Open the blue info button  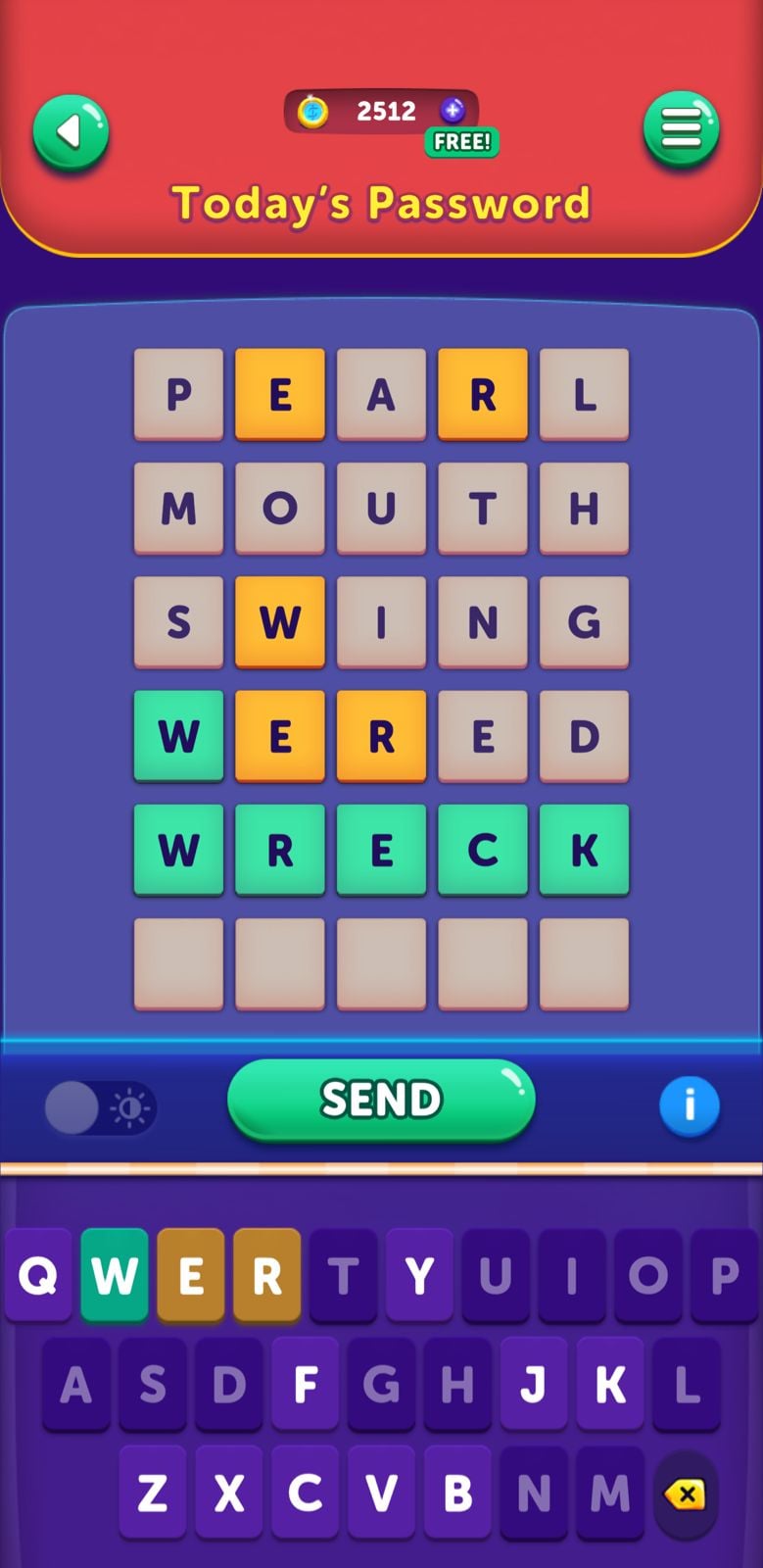(x=689, y=1106)
